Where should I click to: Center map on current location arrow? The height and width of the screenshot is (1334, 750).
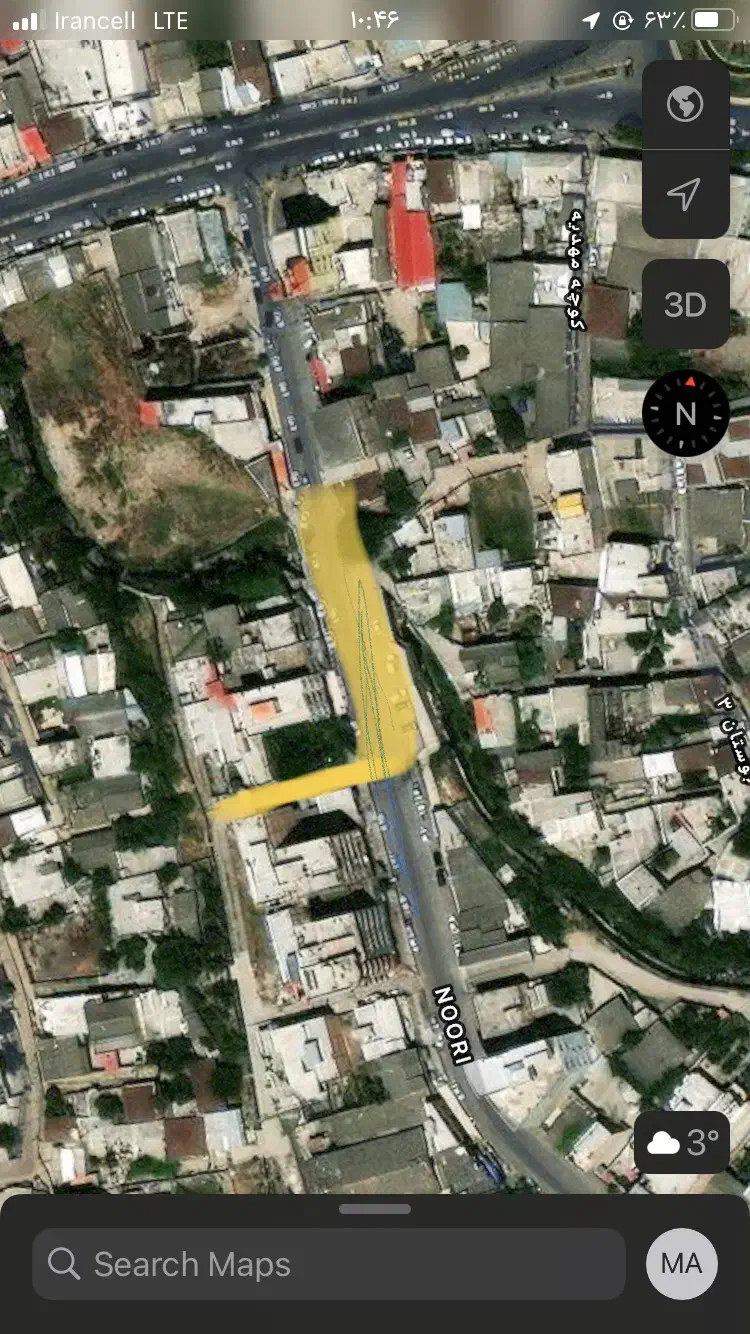[685, 194]
